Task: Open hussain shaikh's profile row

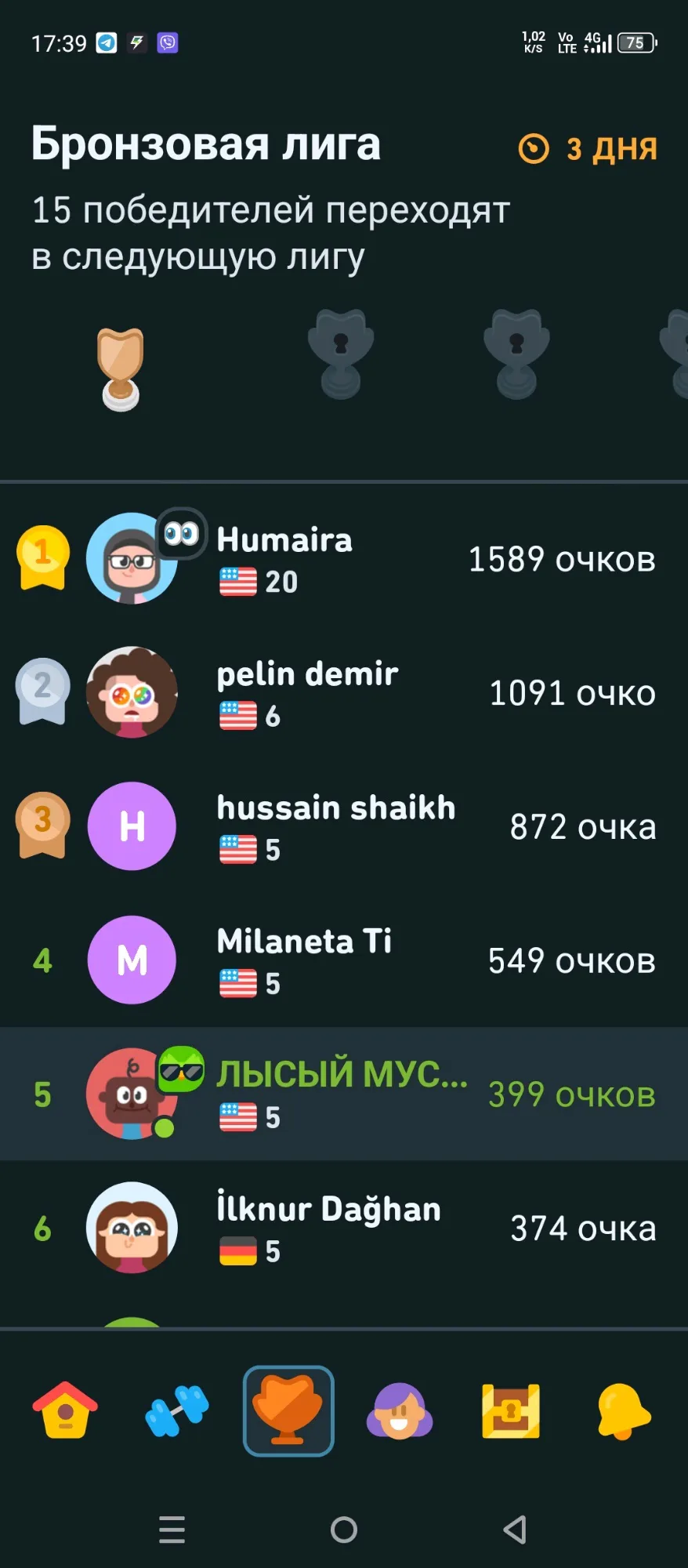Action: (x=343, y=827)
